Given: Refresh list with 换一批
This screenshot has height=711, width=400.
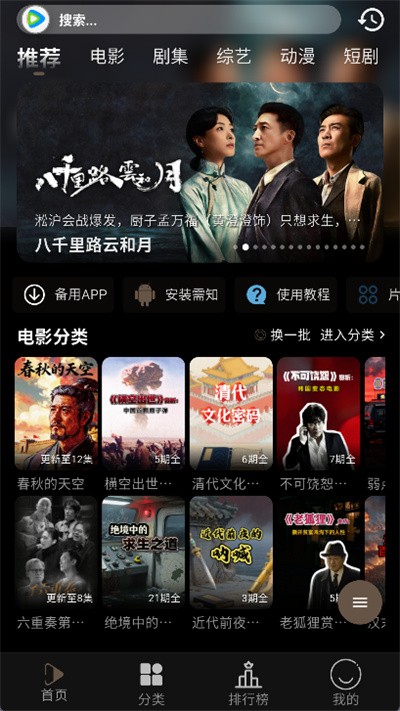Looking at the screenshot, I should tap(283, 335).
